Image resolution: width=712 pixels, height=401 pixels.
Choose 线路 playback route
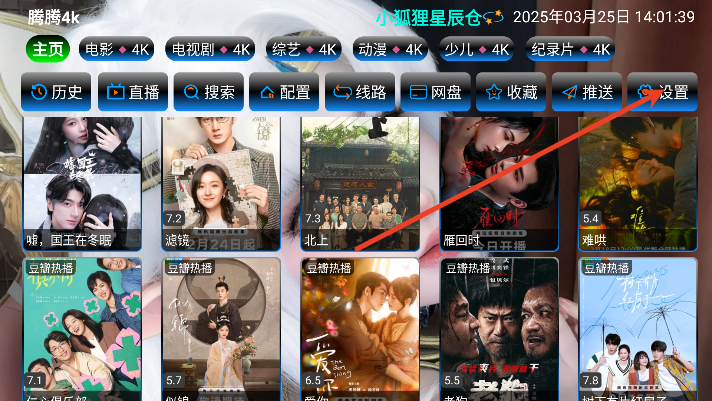pyautogui.click(x=359, y=92)
